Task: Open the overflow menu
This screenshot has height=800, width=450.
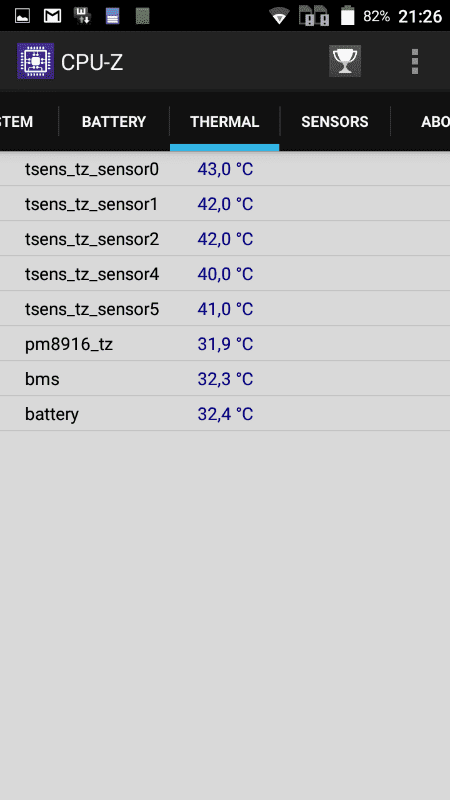Action: pos(415,62)
